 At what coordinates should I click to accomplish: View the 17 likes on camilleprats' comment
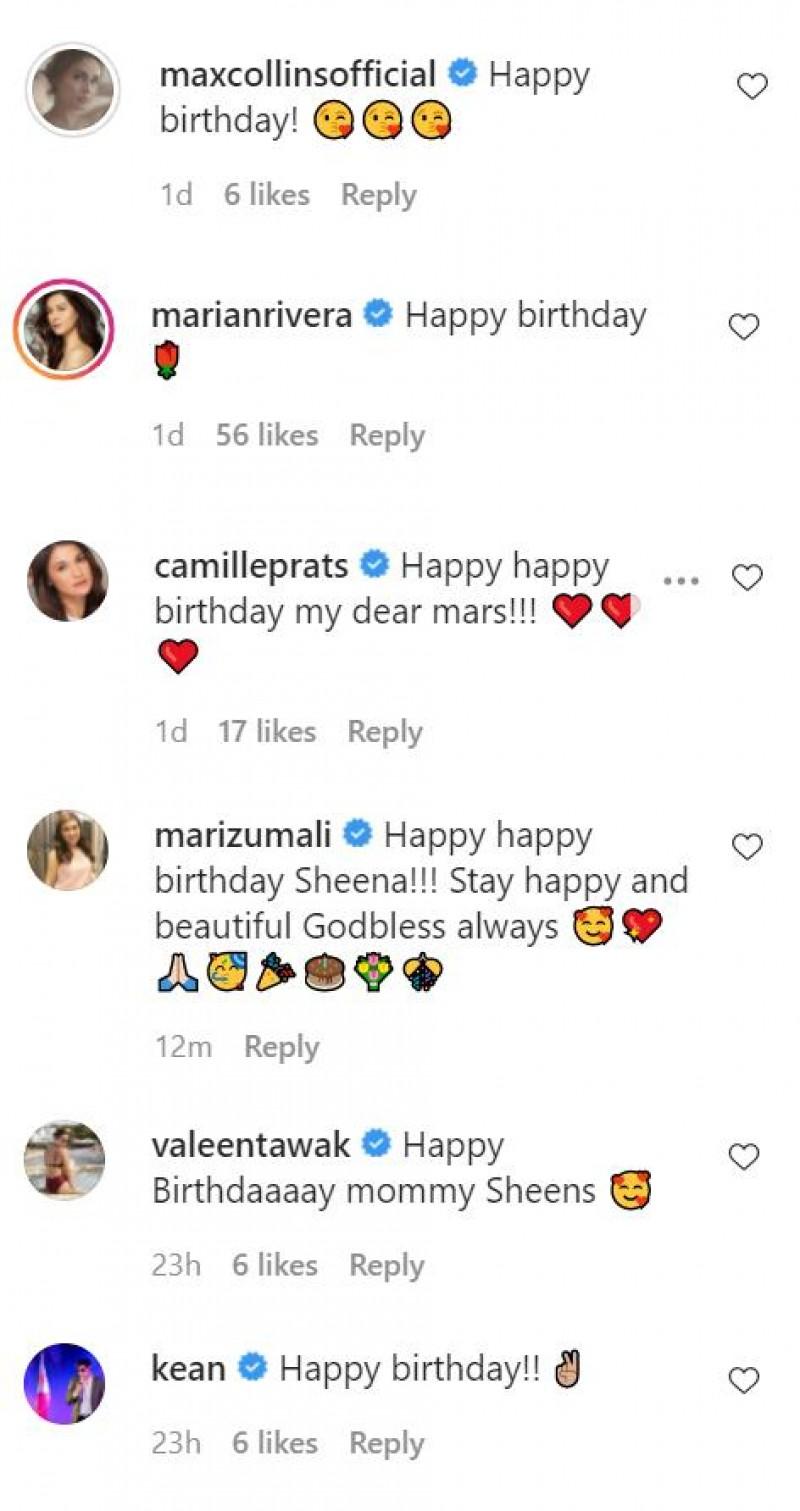[267, 732]
